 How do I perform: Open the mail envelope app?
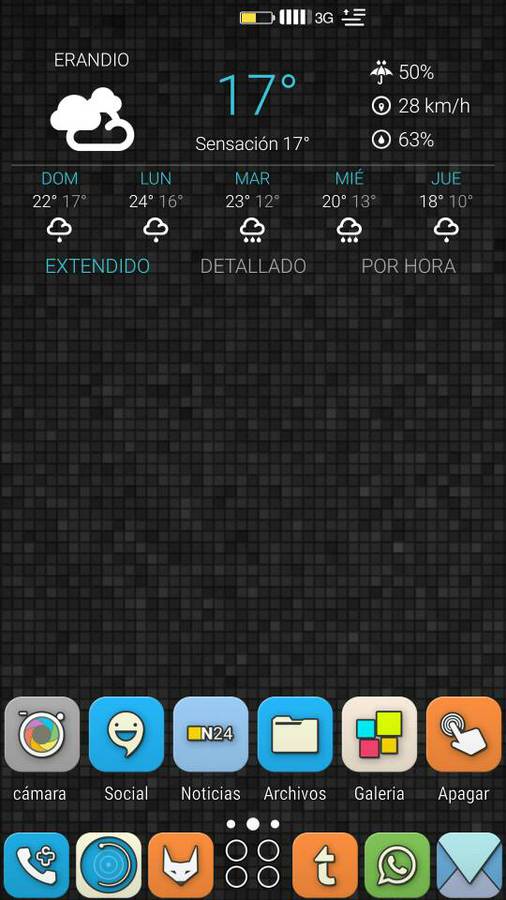pos(469,866)
